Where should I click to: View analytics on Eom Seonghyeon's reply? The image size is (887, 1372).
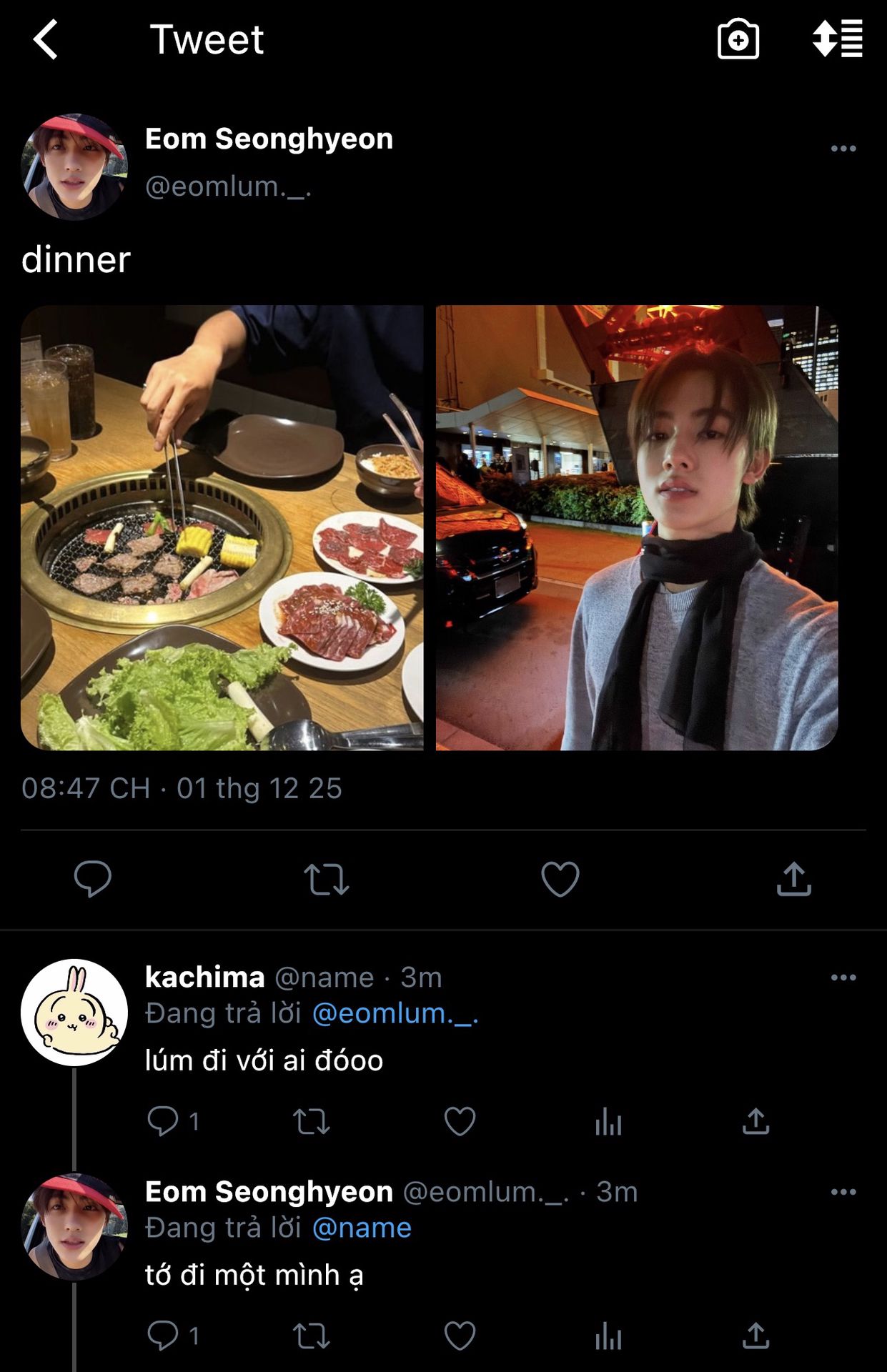(x=608, y=1336)
